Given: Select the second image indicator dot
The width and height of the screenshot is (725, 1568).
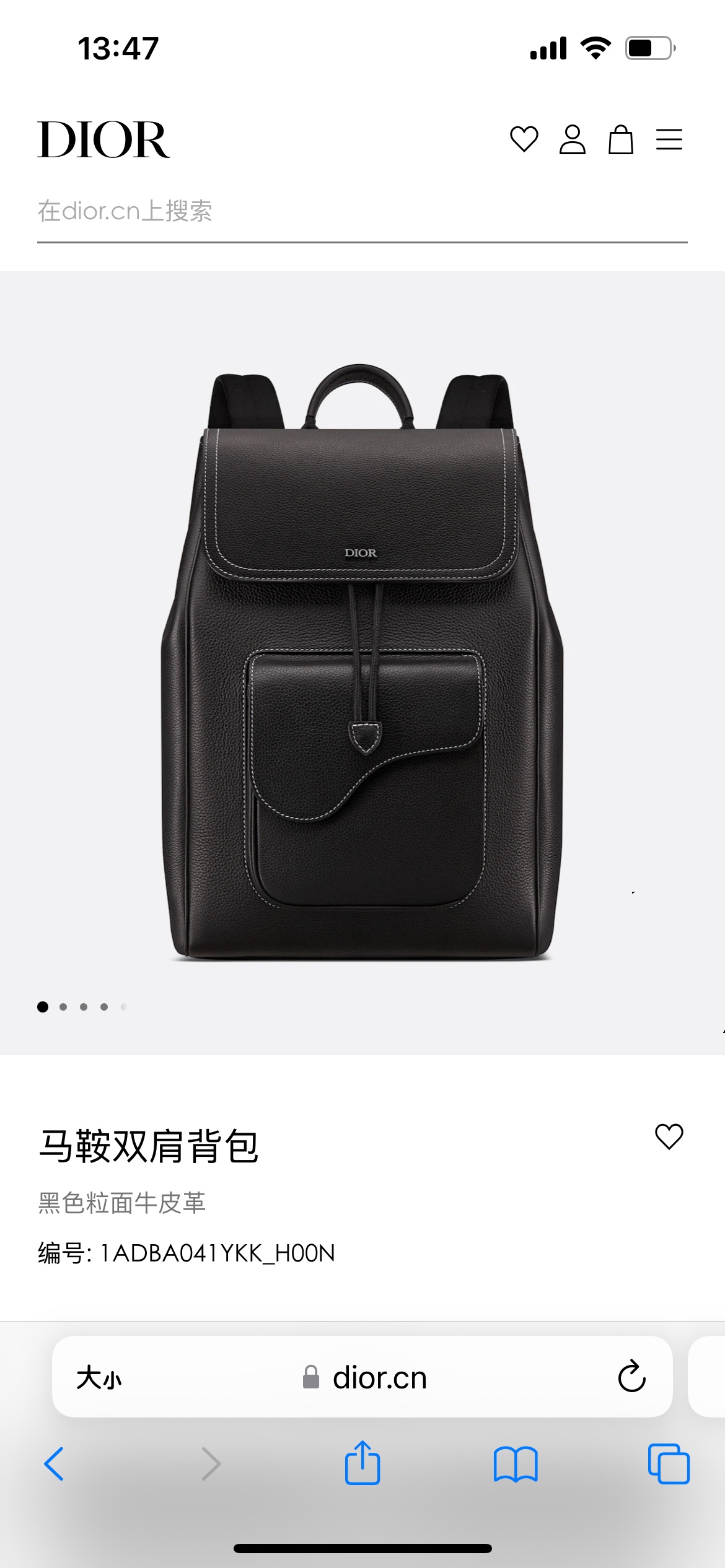Looking at the screenshot, I should 63,1007.
